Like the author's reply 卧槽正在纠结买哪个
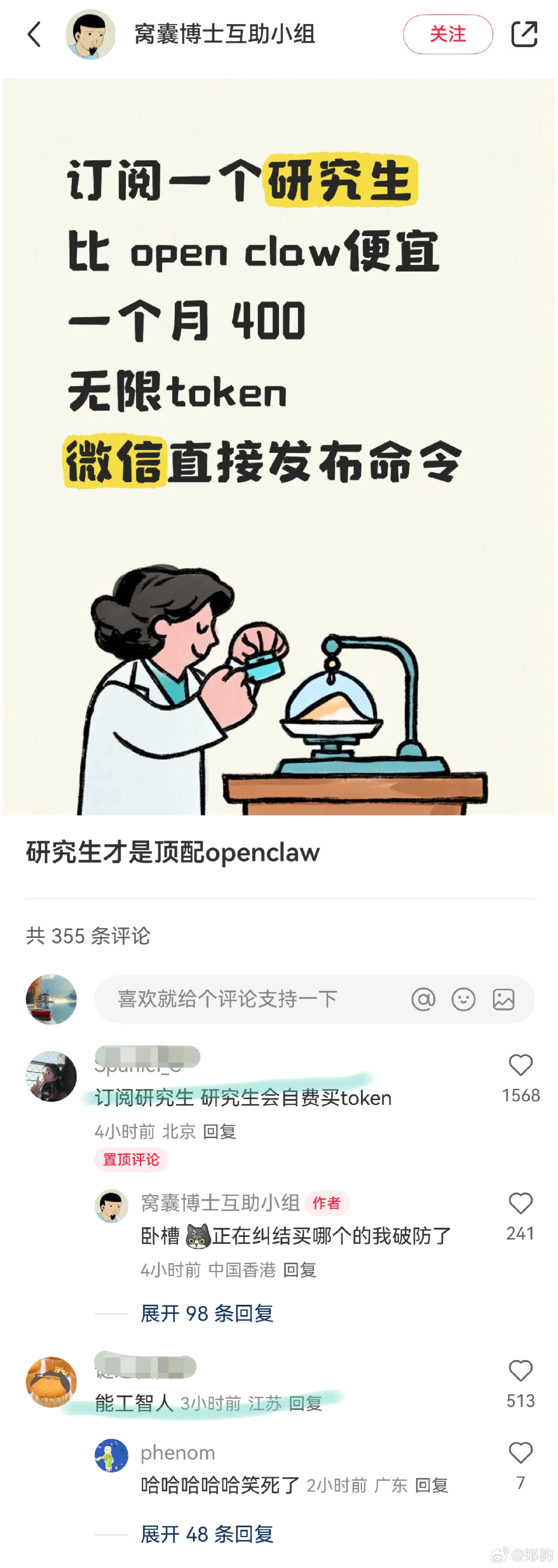This screenshot has height=1568, width=558. [x=520, y=1203]
